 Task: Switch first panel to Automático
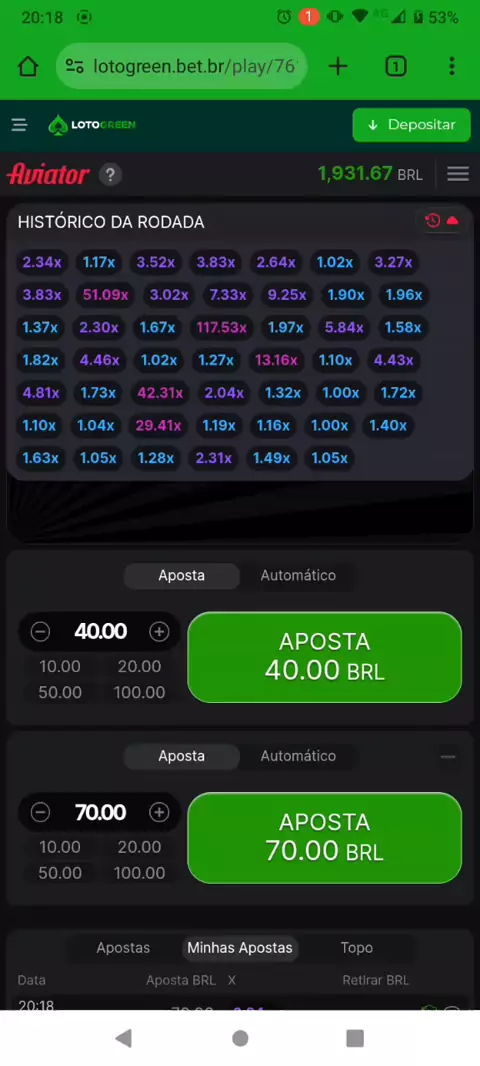click(x=298, y=575)
